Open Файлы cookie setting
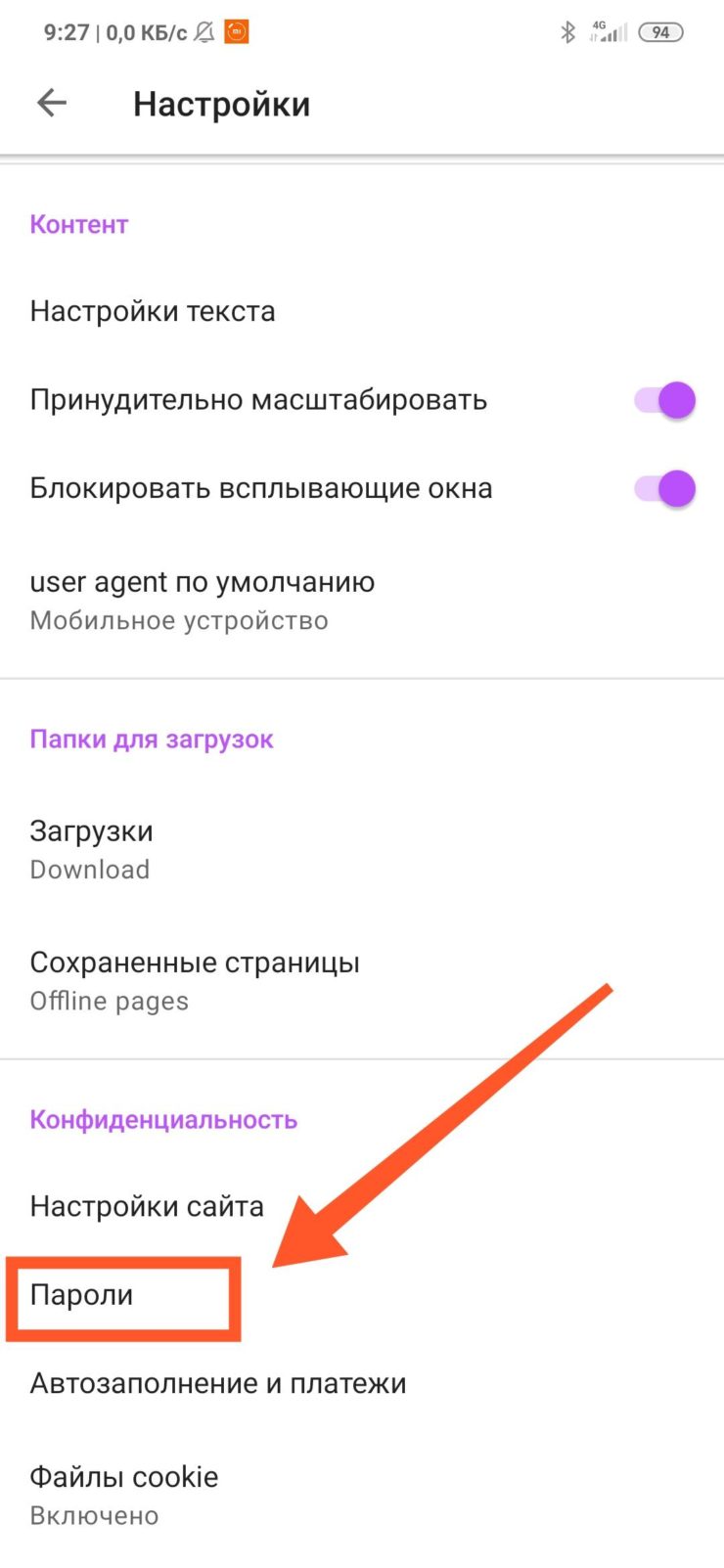 pyautogui.click(x=123, y=1495)
